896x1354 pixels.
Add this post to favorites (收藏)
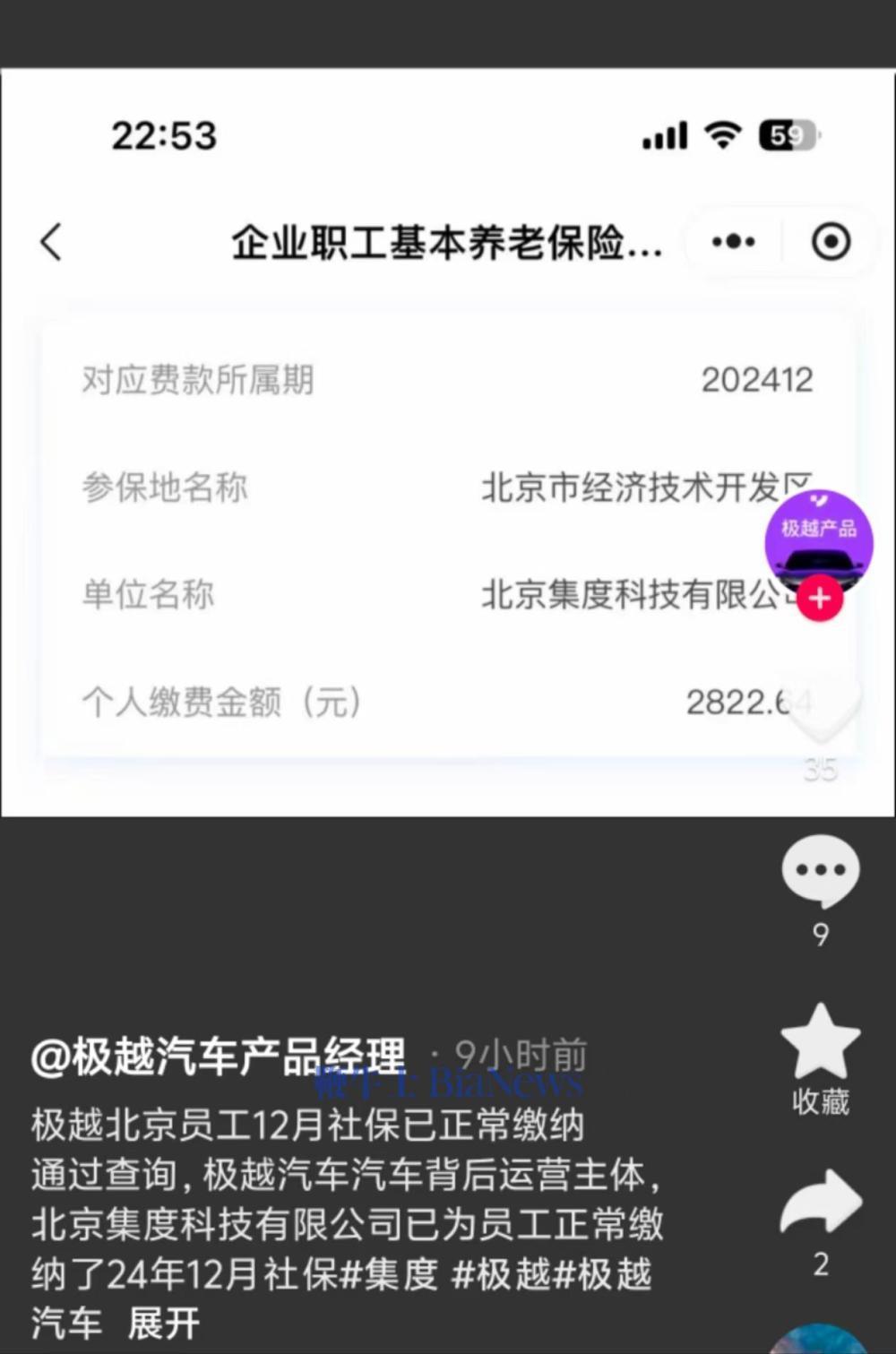click(820, 1042)
